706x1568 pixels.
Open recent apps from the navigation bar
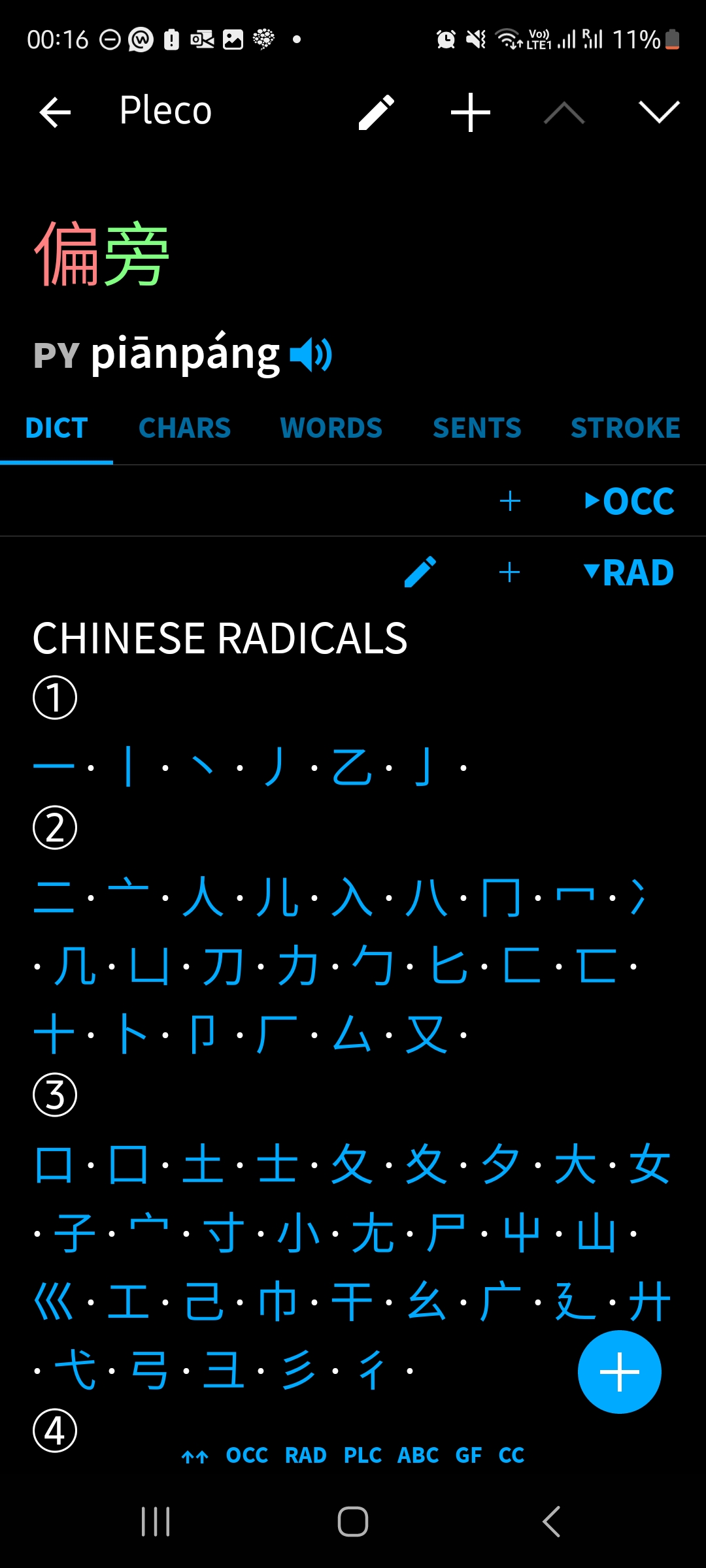[x=156, y=1522]
